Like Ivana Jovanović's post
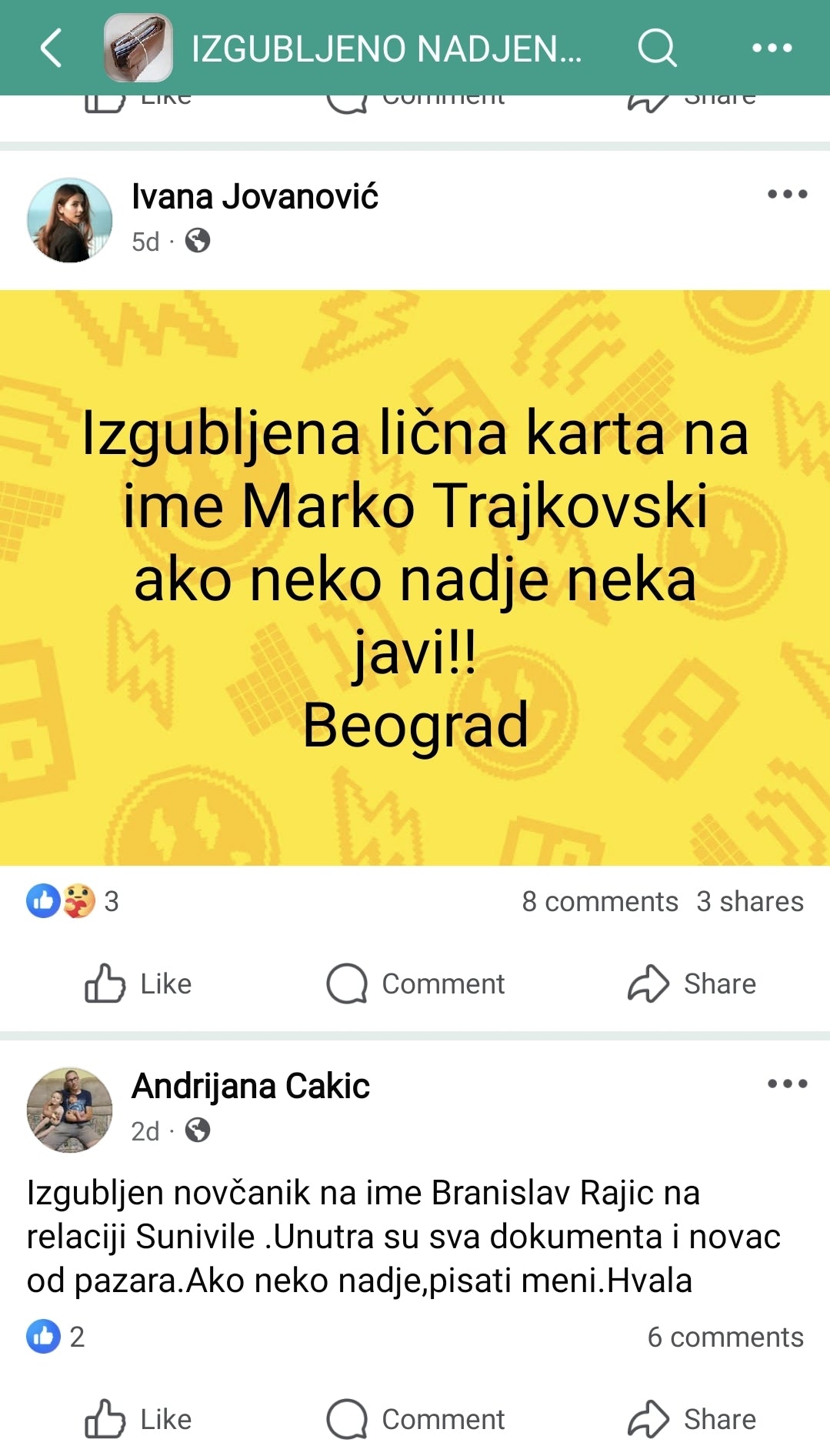This screenshot has height=1456, width=830. [x=138, y=983]
